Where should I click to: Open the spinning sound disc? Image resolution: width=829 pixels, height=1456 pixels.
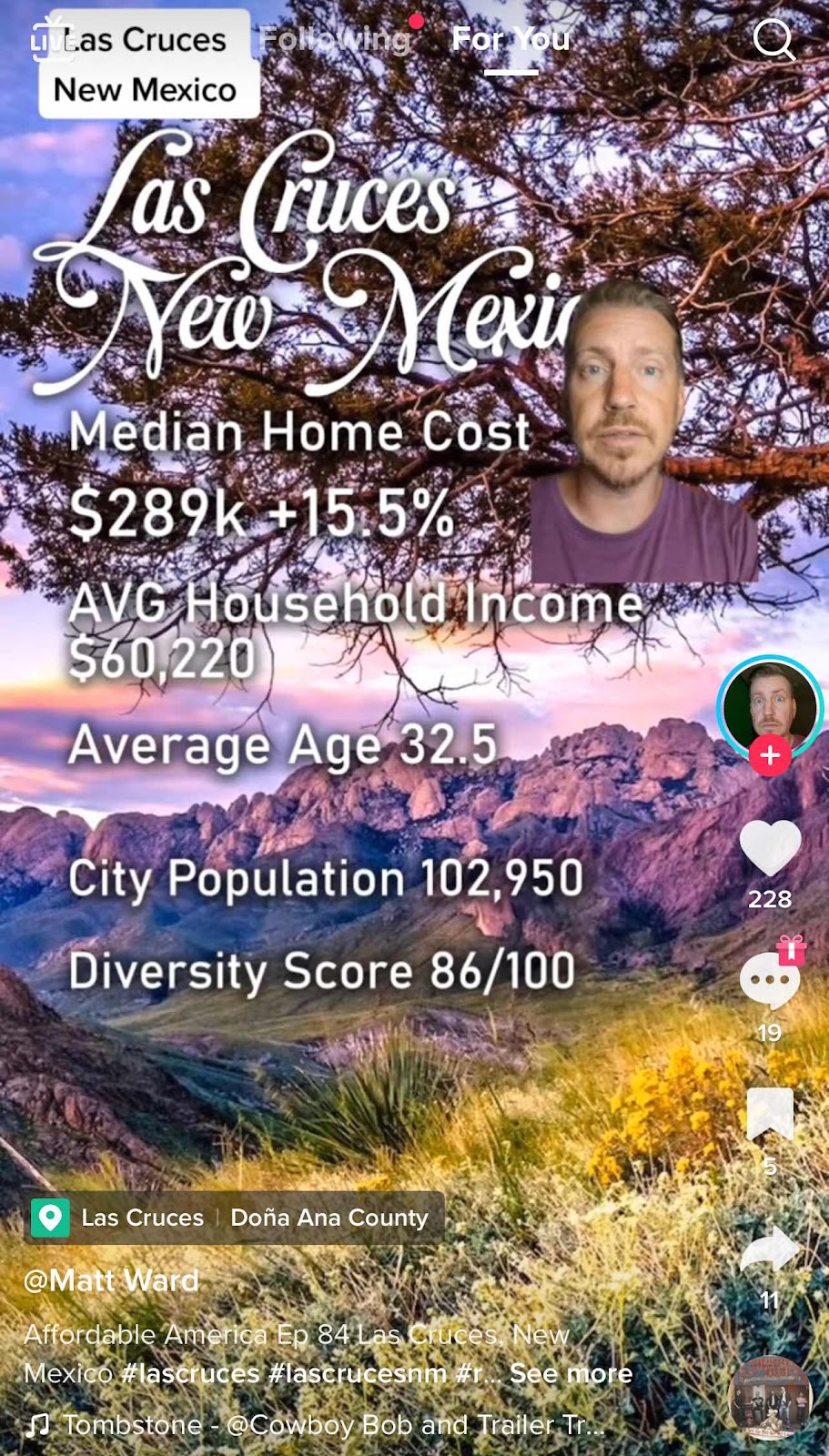point(770,1398)
